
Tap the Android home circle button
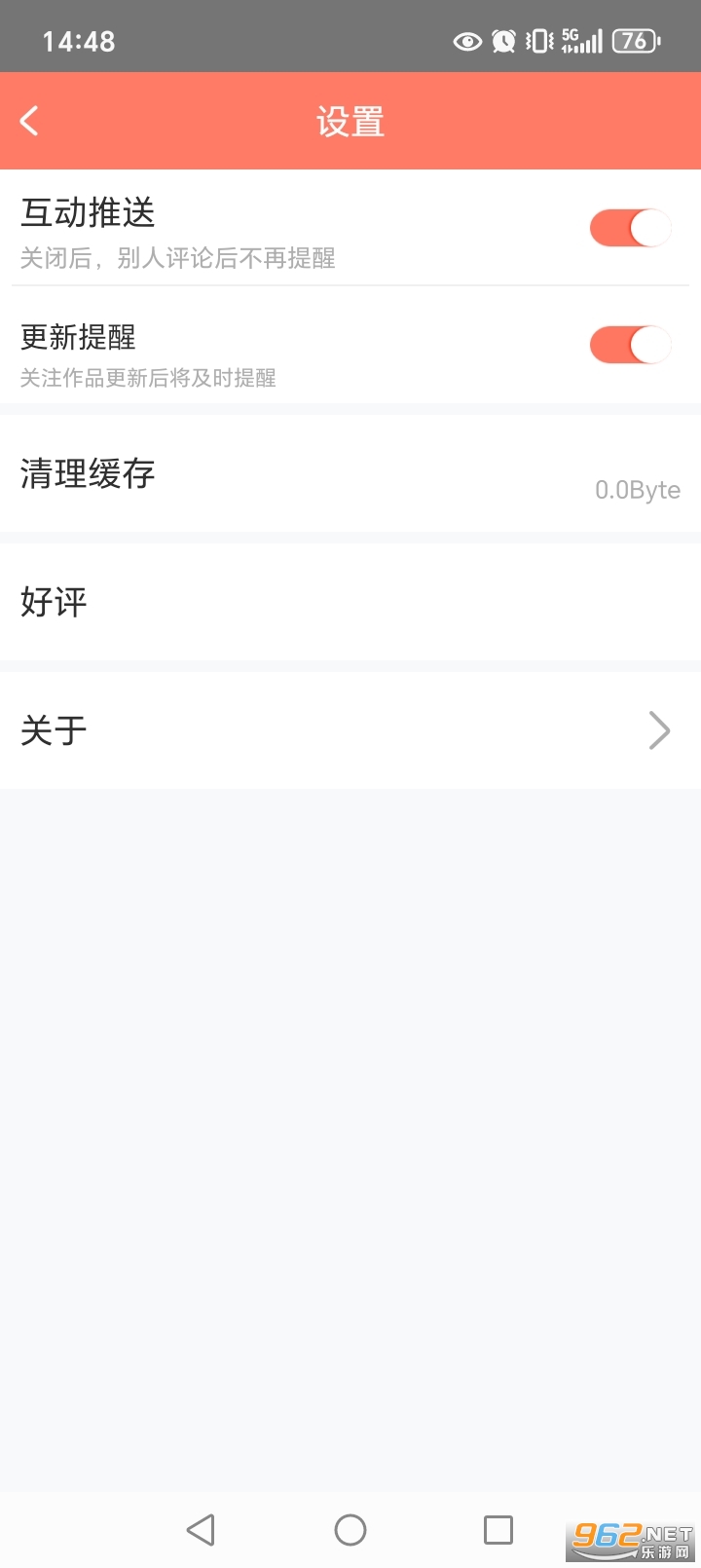[350, 1529]
